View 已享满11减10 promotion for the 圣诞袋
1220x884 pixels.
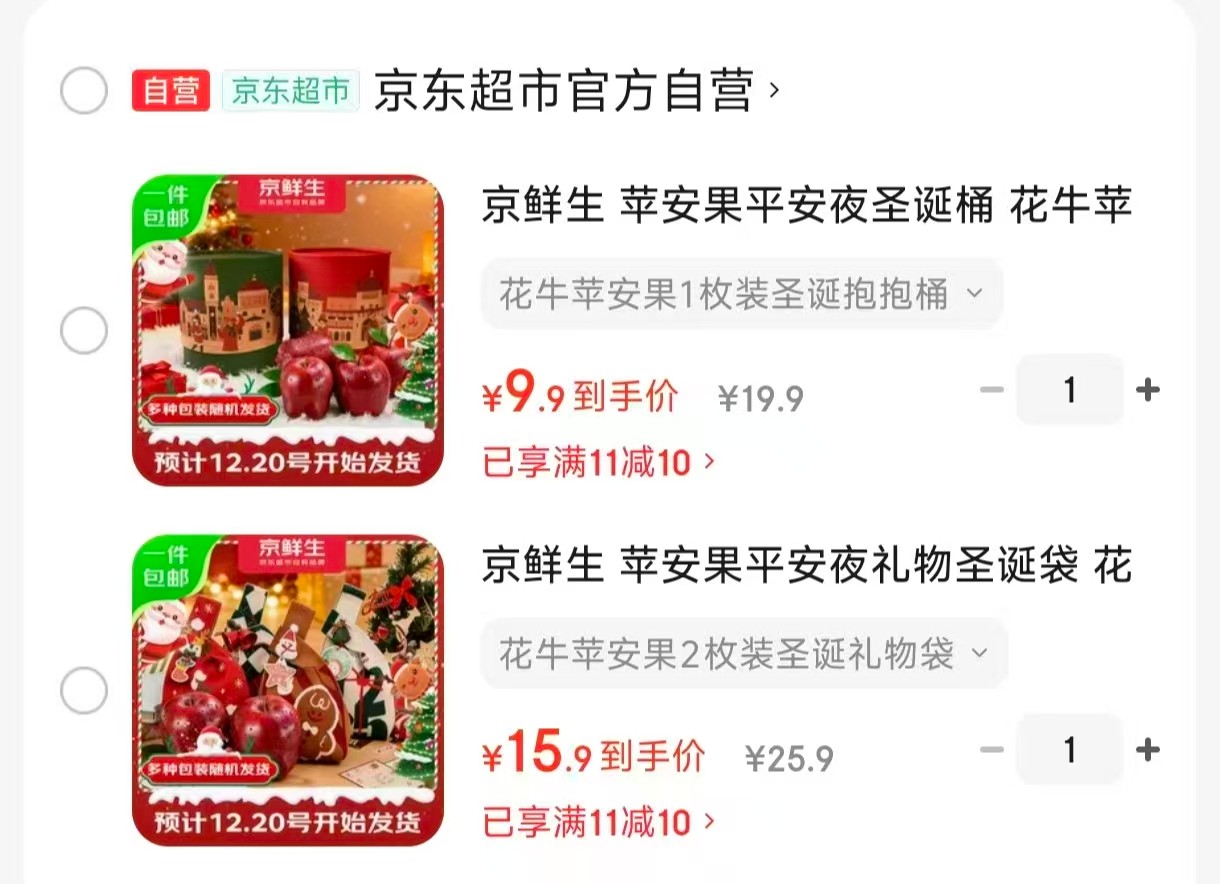point(599,822)
